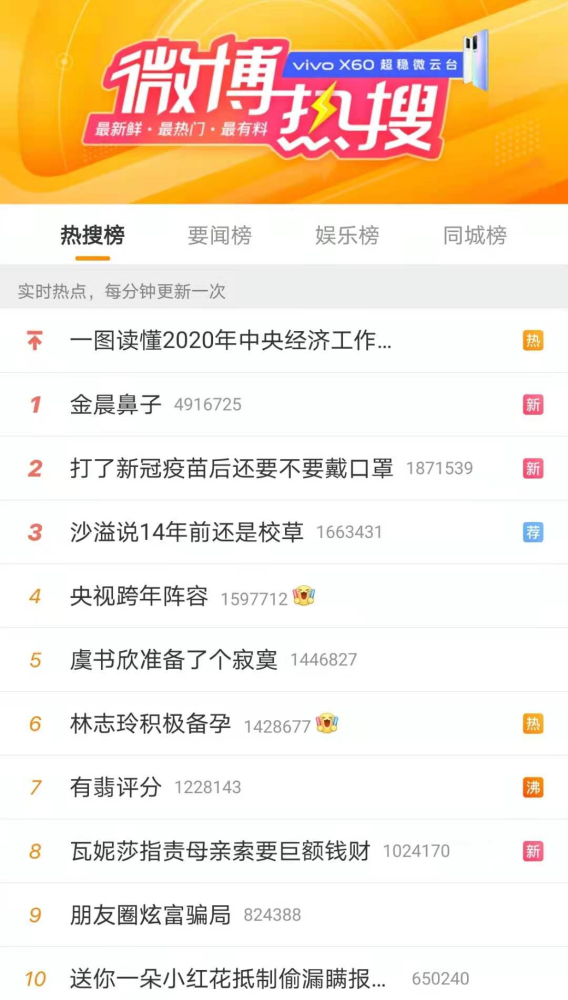568x1000 pixels.
Task: Open pinned topic 一图读懂2020年中央经济工作
Action: pos(284,341)
